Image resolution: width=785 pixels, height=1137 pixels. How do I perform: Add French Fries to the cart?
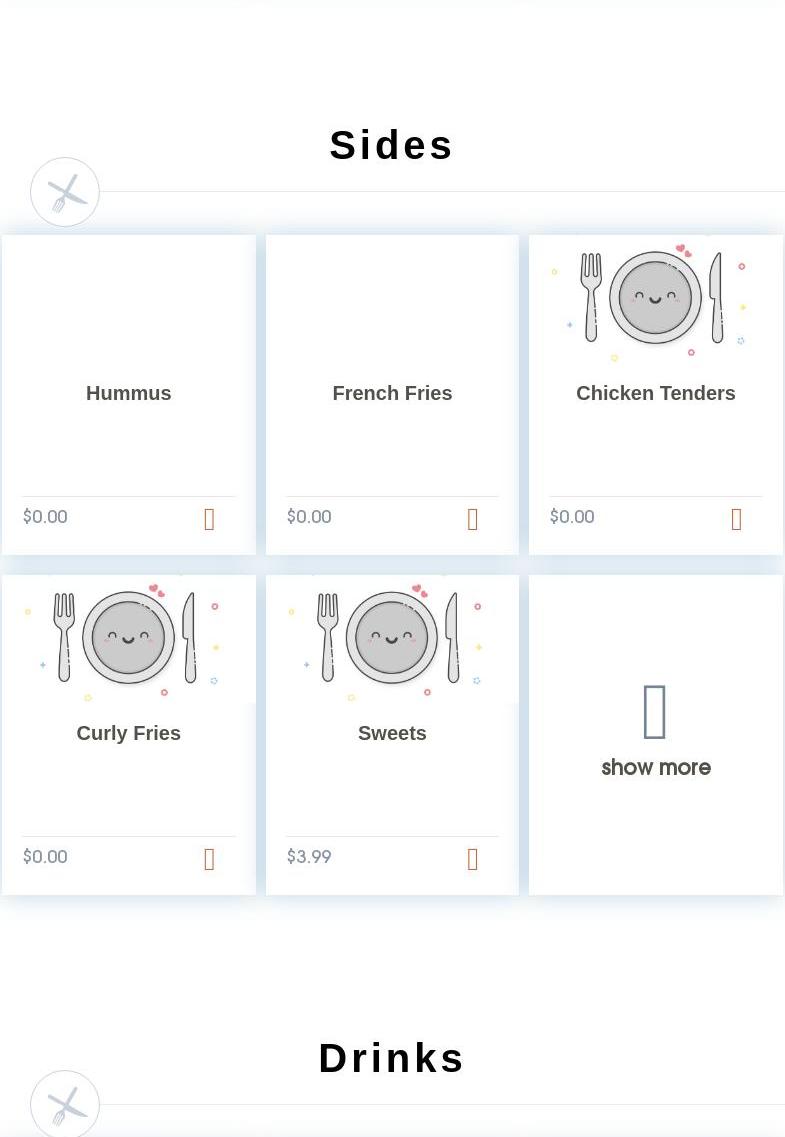(x=473, y=519)
